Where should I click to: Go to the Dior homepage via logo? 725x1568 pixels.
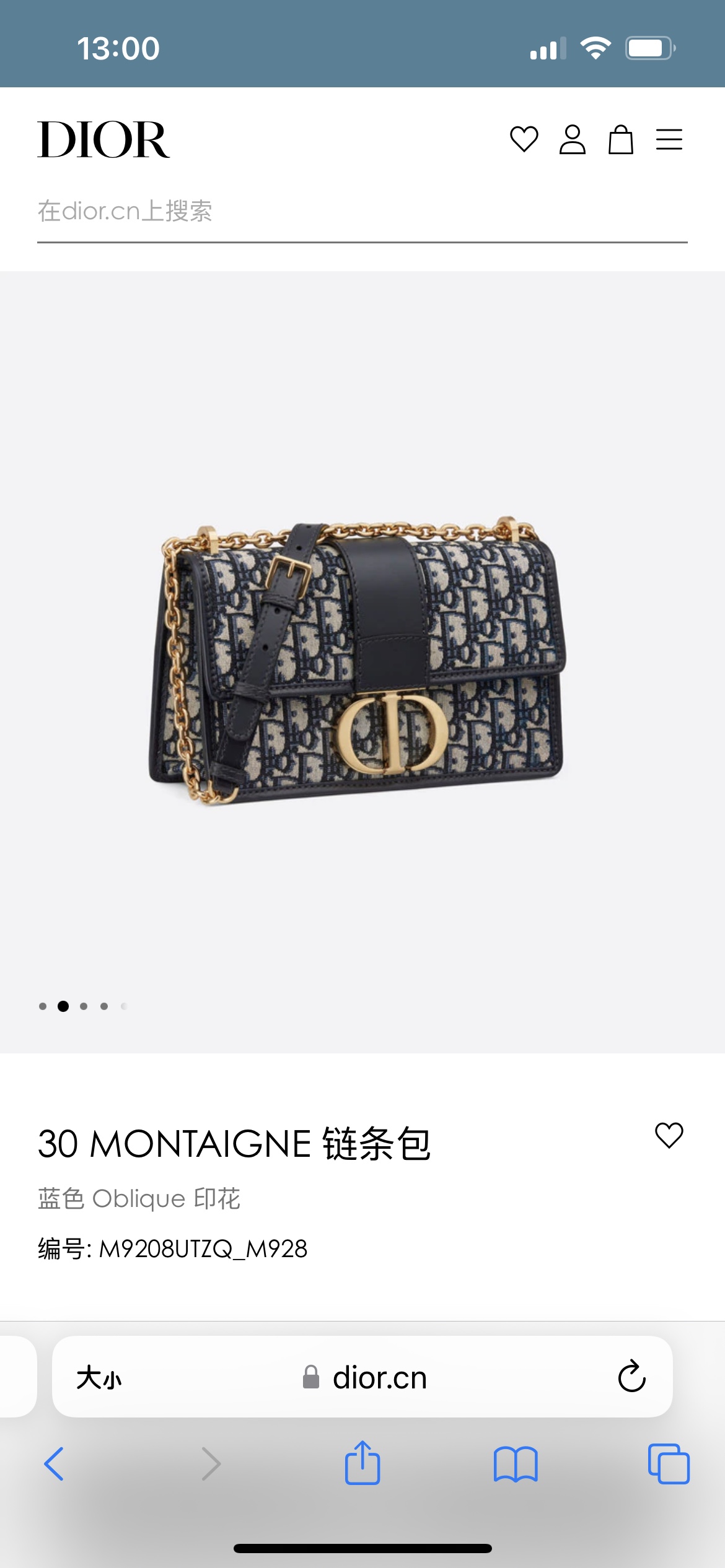103,140
